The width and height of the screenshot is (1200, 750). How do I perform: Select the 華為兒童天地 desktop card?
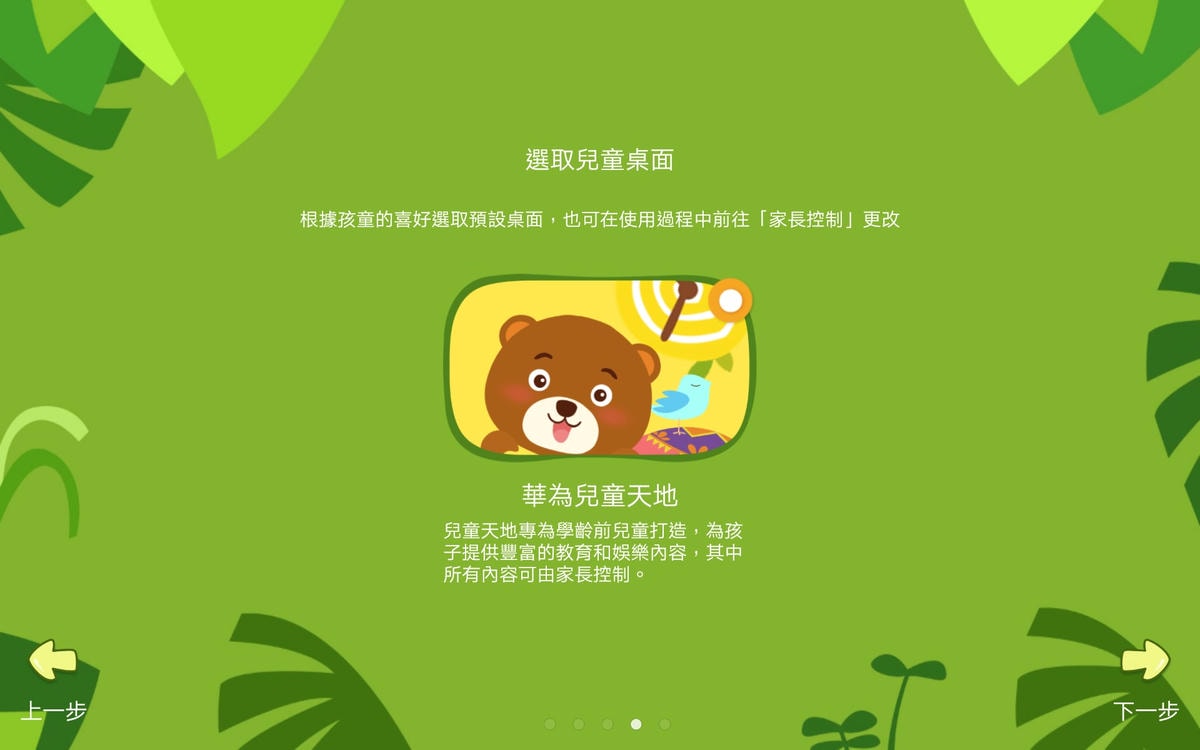(598, 368)
